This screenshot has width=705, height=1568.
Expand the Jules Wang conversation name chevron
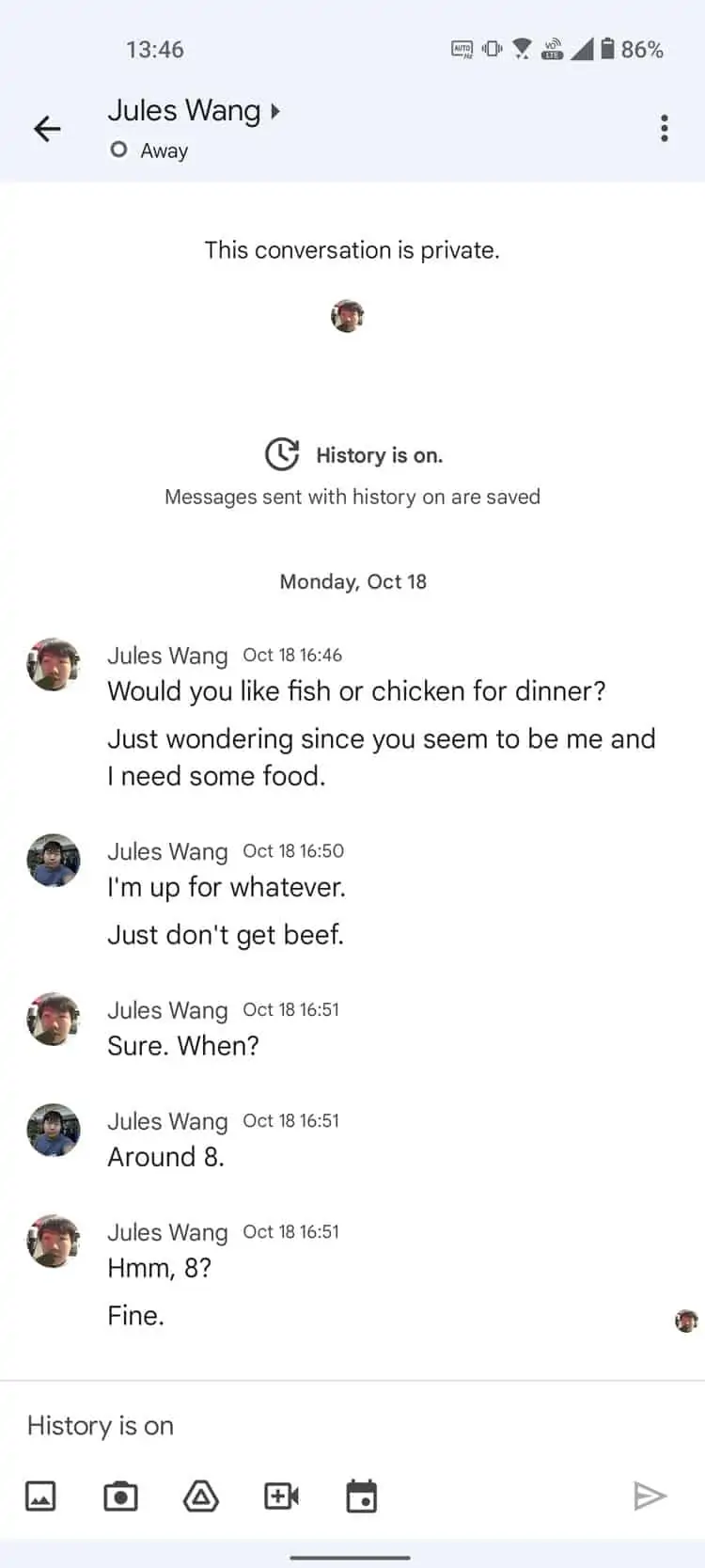[x=274, y=111]
